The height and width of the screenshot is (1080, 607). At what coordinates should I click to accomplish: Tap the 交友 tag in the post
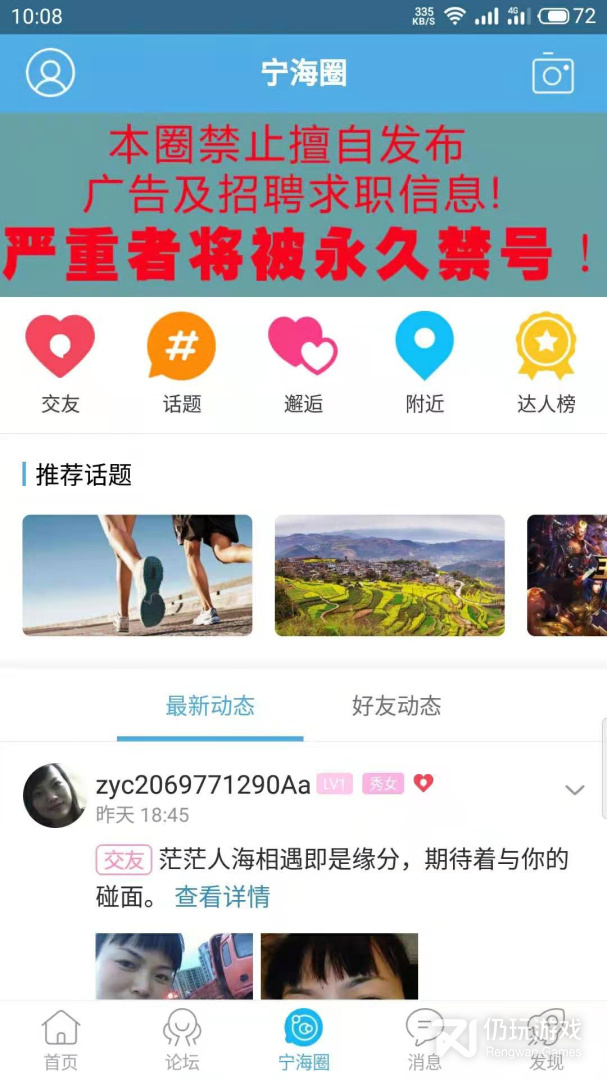tap(123, 859)
